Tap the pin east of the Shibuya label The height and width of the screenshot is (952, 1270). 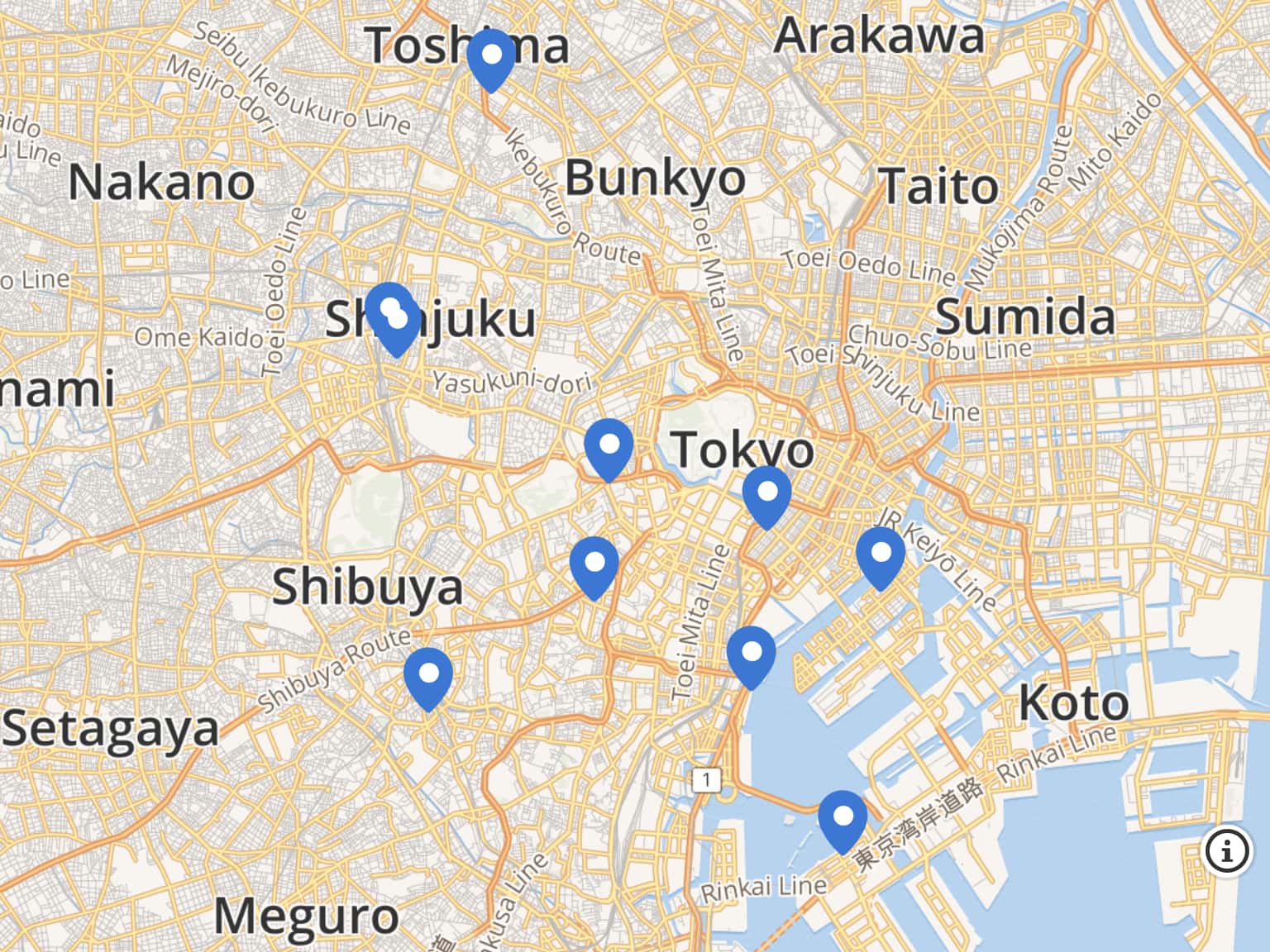click(x=594, y=565)
